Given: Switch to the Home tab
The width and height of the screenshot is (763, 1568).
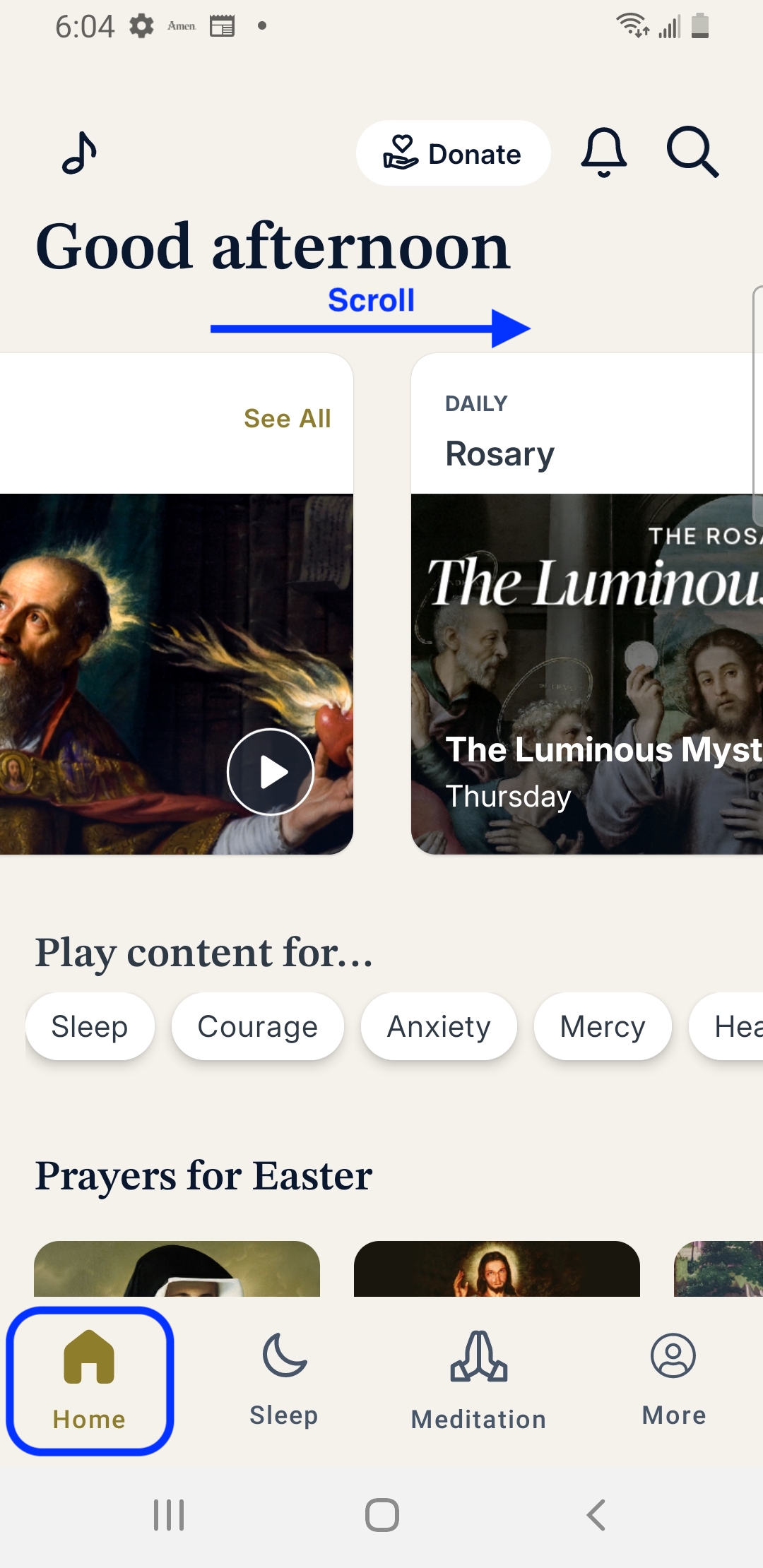Looking at the screenshot, I should (90, 1381).
